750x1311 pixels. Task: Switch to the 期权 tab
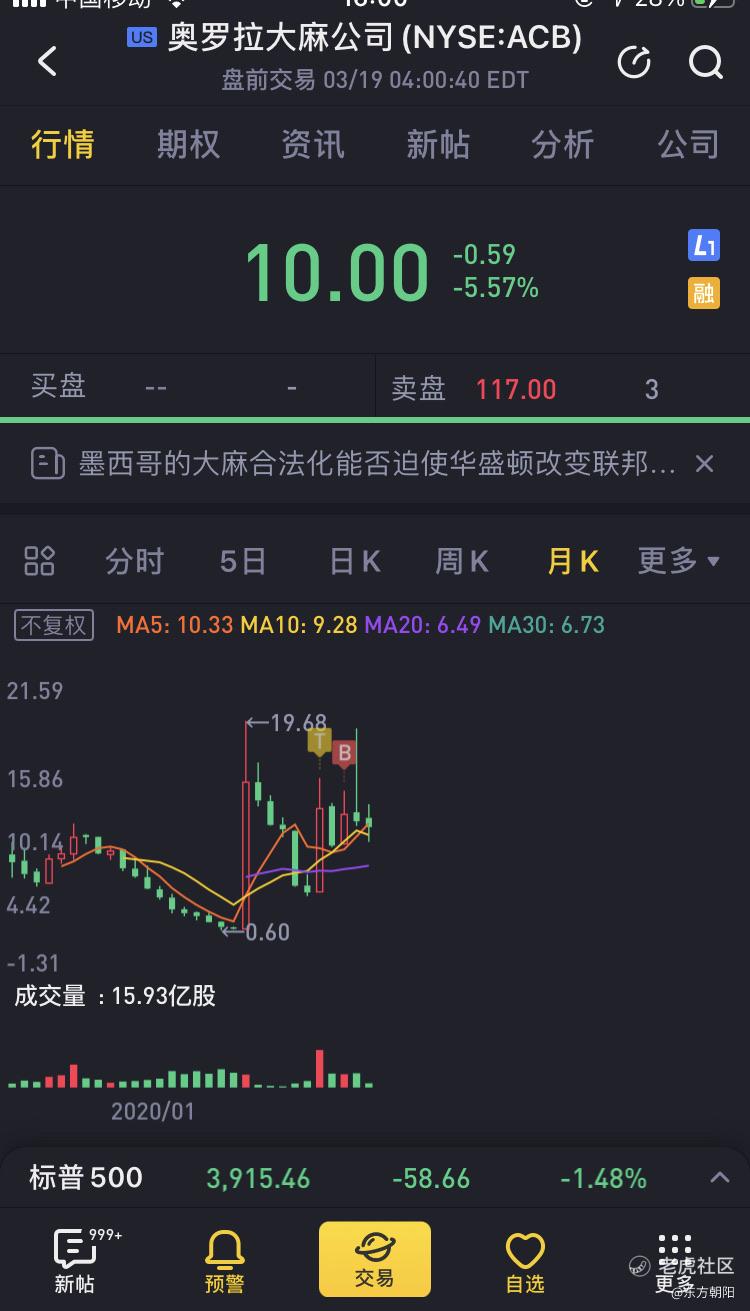[x=188, y=145]
